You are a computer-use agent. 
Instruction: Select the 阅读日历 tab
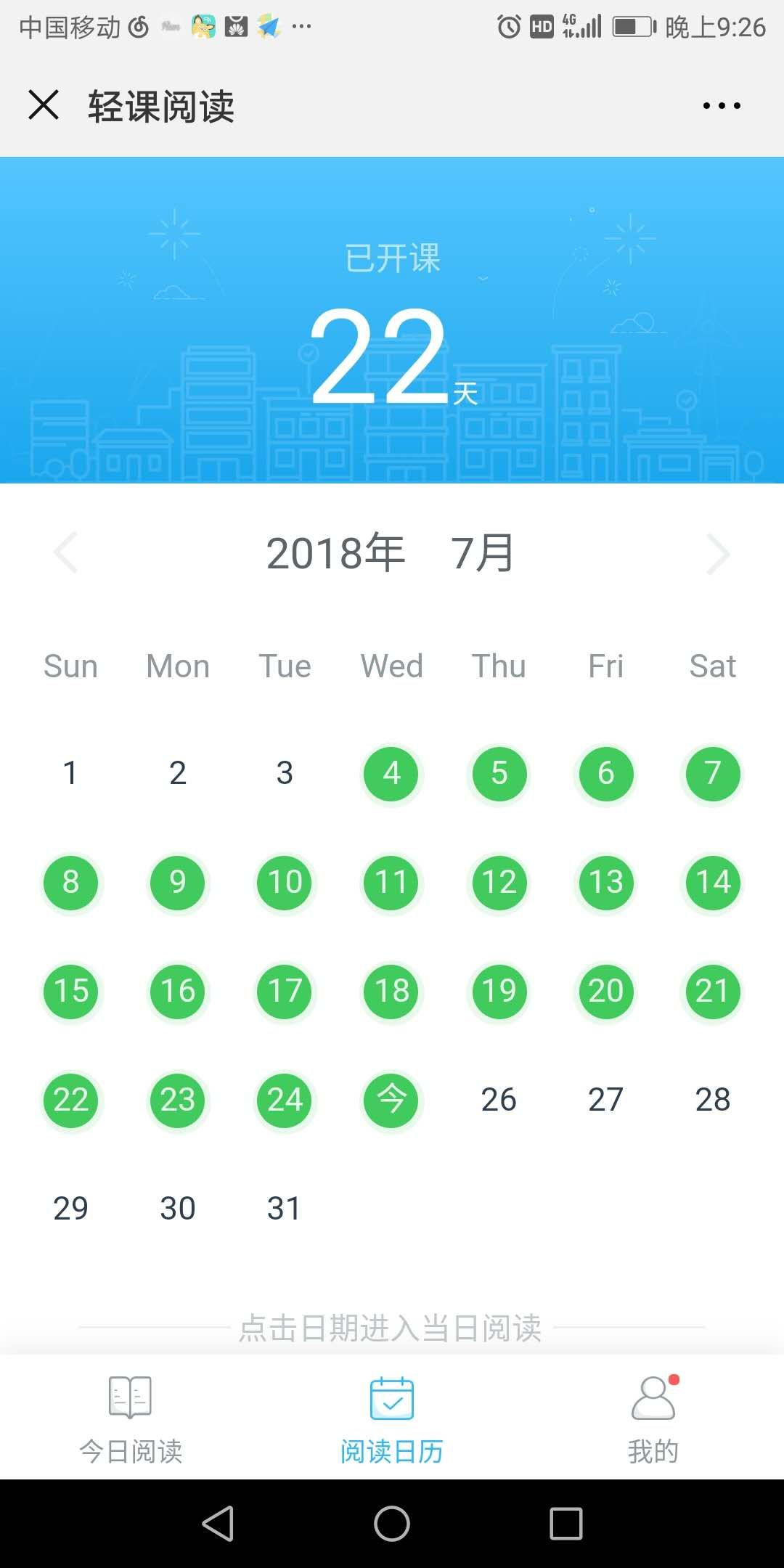[x=392, y=1420]
